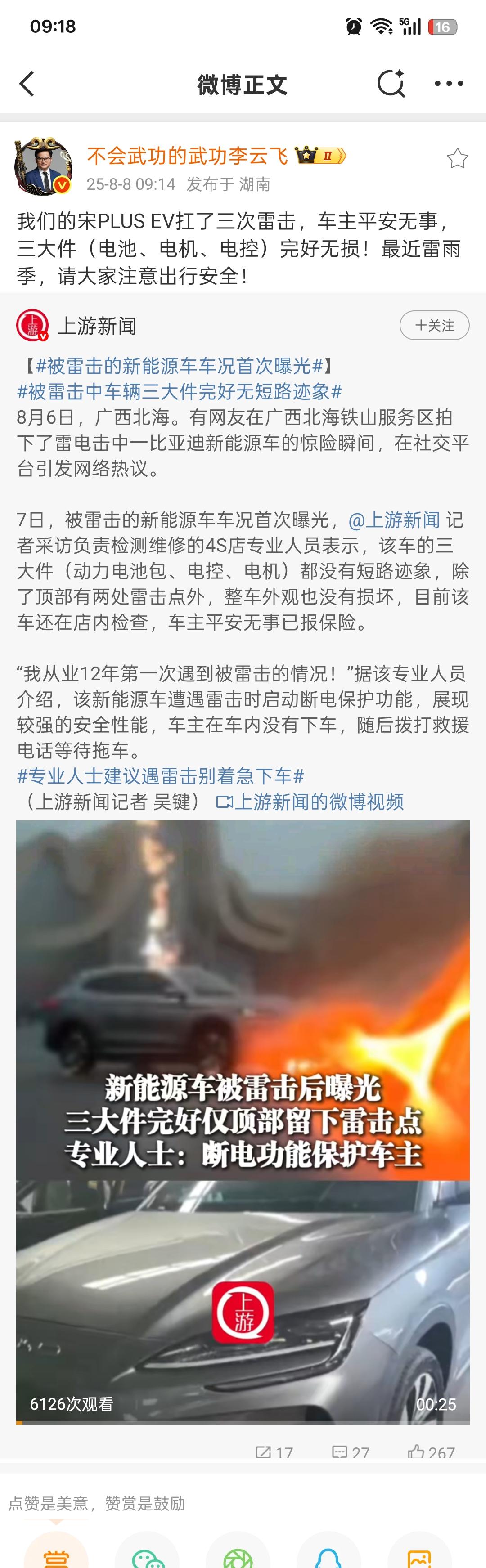Open 上游新闻 account avatar

tap(32, 326)
